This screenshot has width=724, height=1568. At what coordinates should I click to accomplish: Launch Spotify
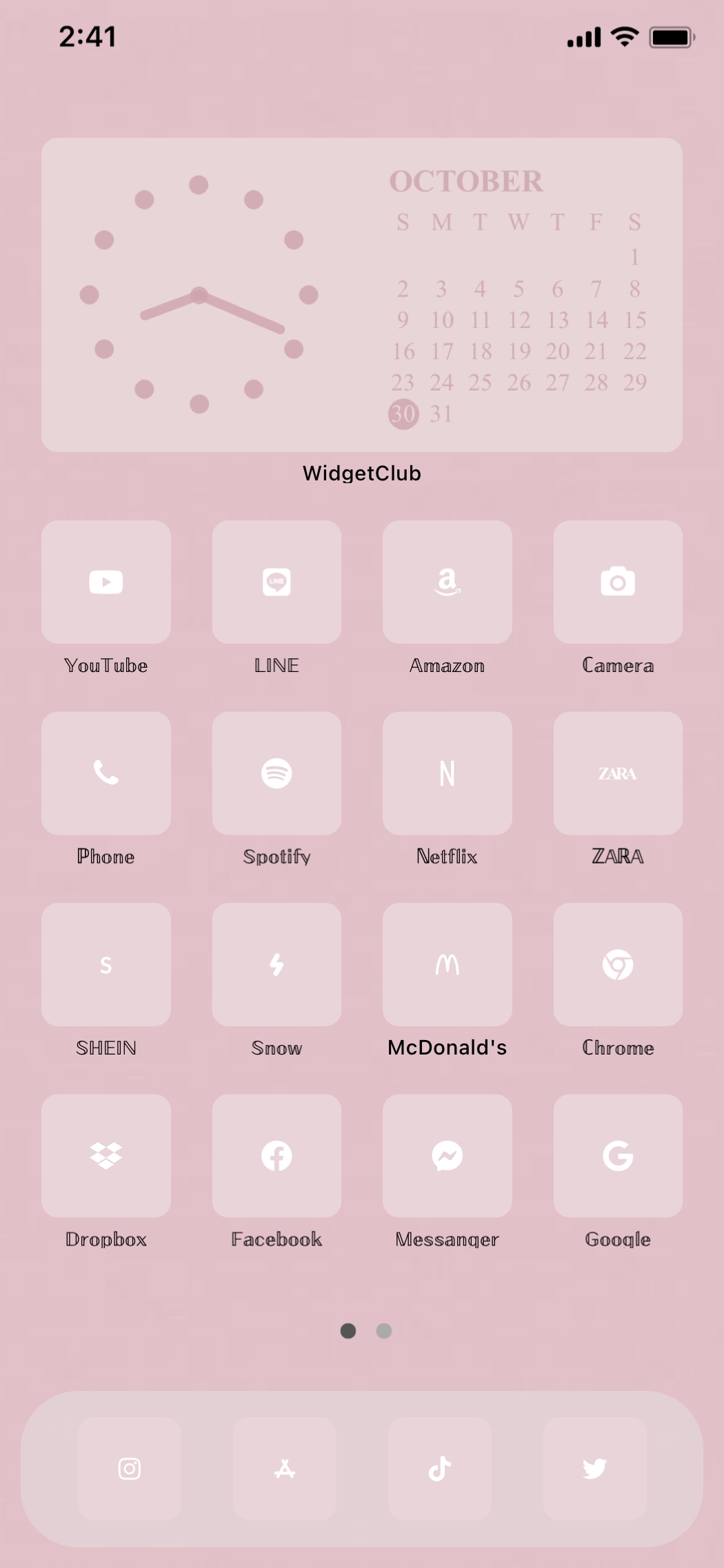(276, 773)
